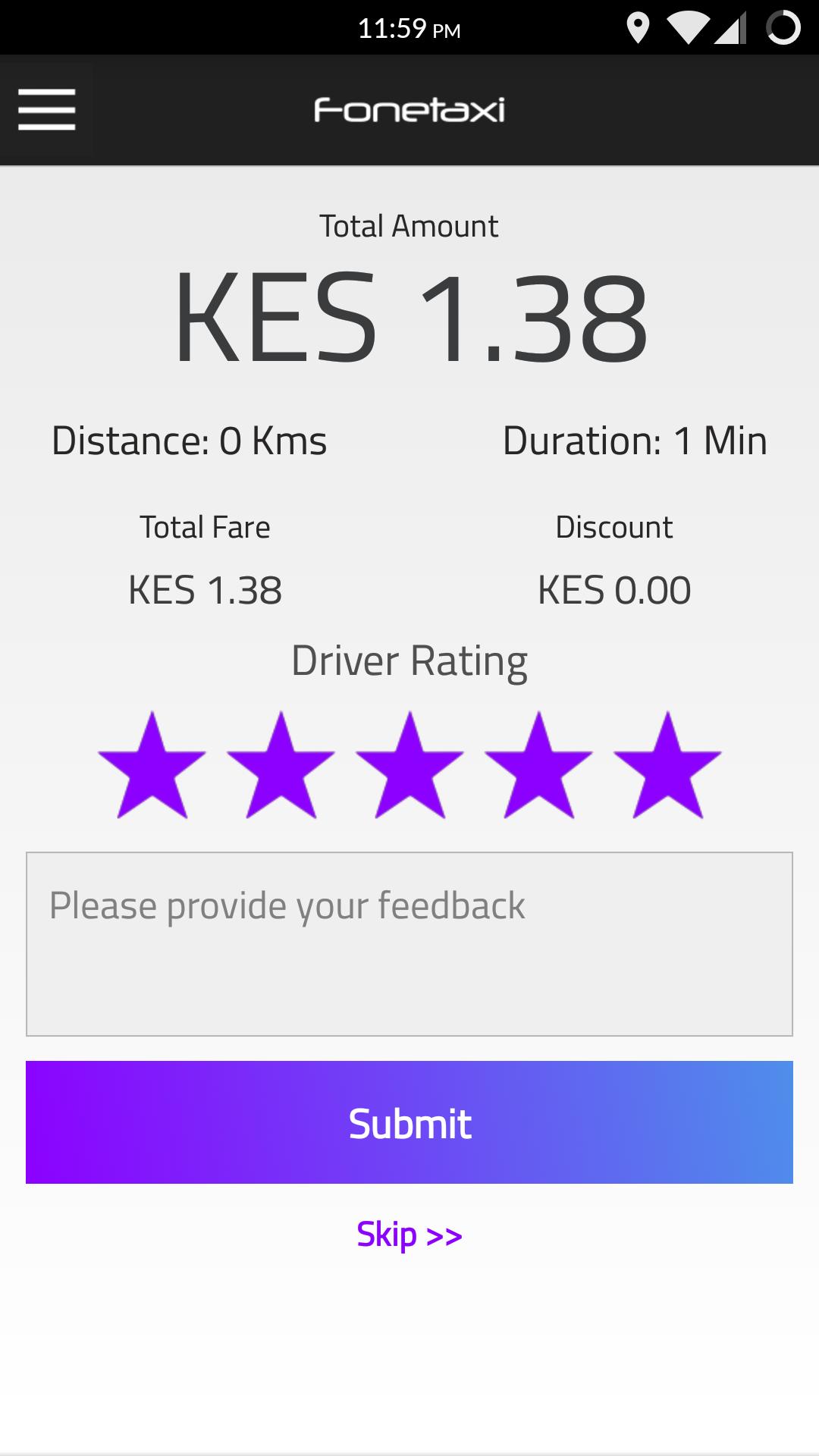
Task: Tap the Wi-Fi indicator in the status bar
Action: click(687, 29)
